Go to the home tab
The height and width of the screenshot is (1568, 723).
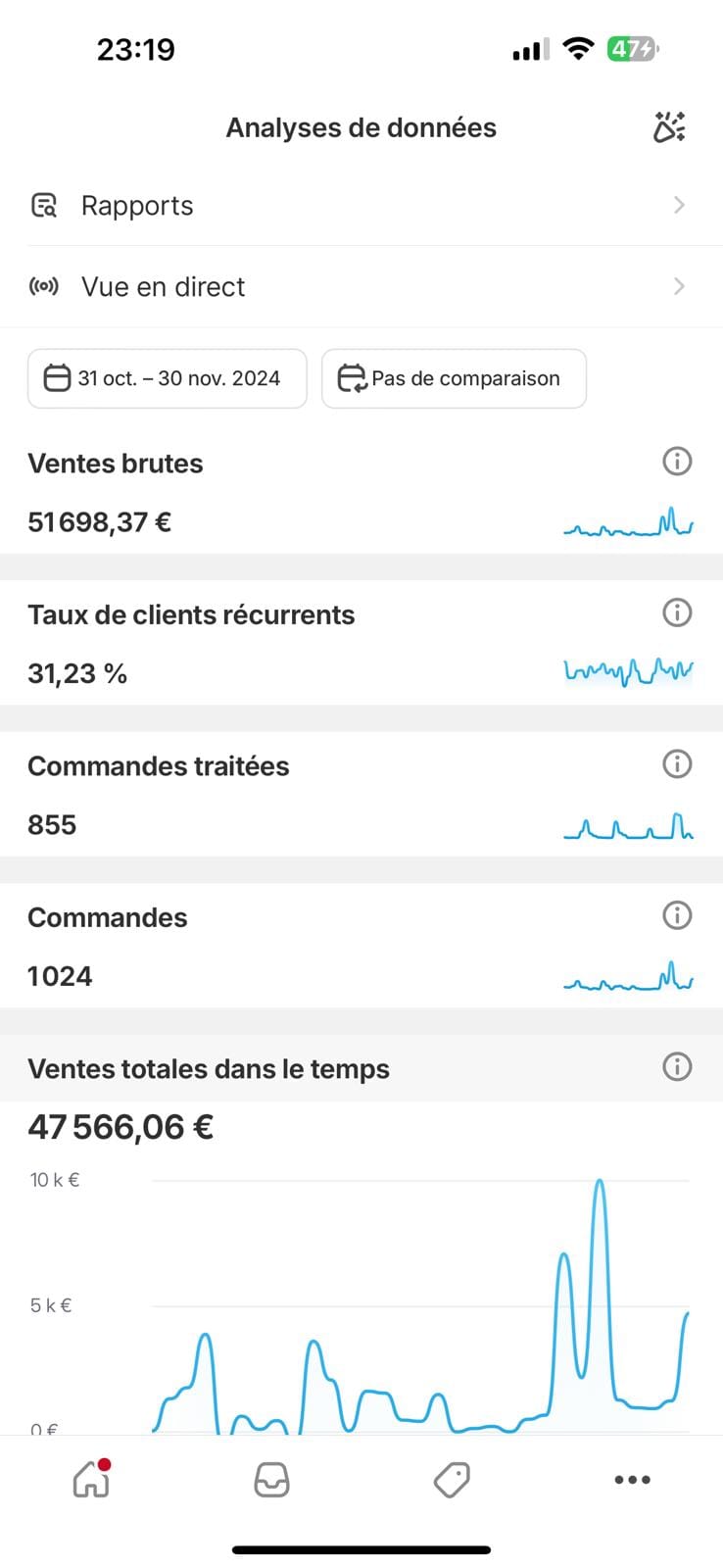pos(91,1480)
